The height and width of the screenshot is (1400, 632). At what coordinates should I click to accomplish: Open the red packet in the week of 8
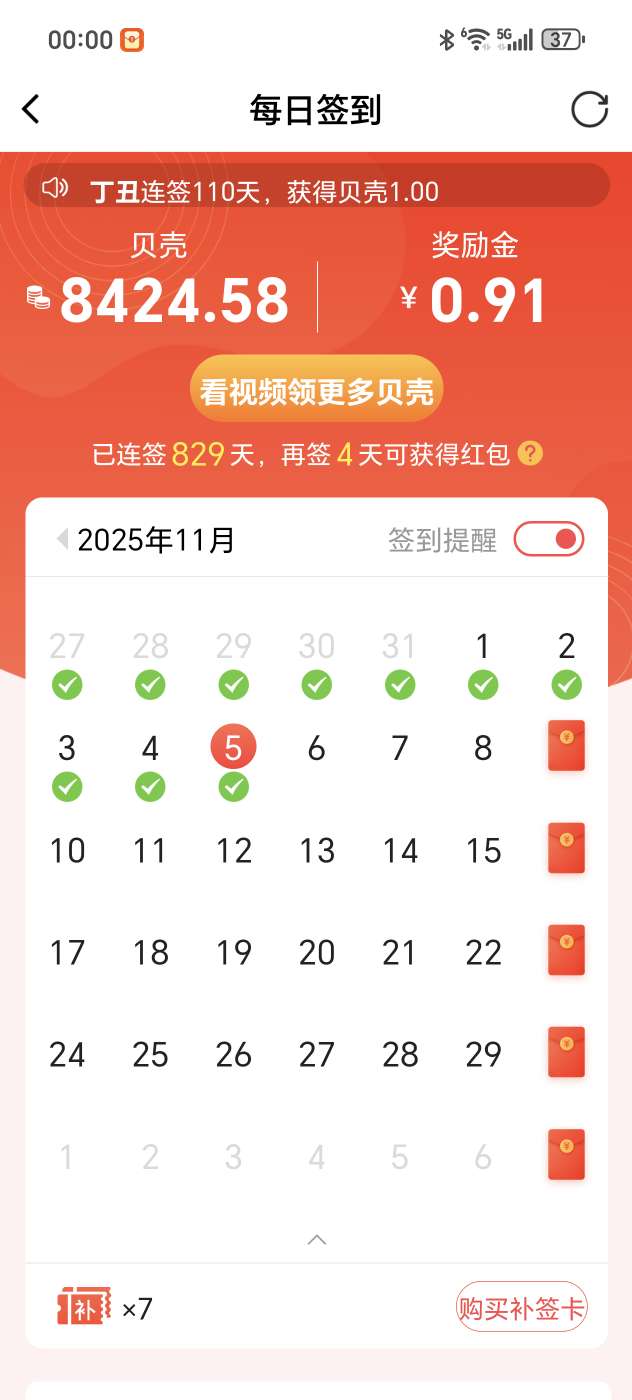[566, 746]
